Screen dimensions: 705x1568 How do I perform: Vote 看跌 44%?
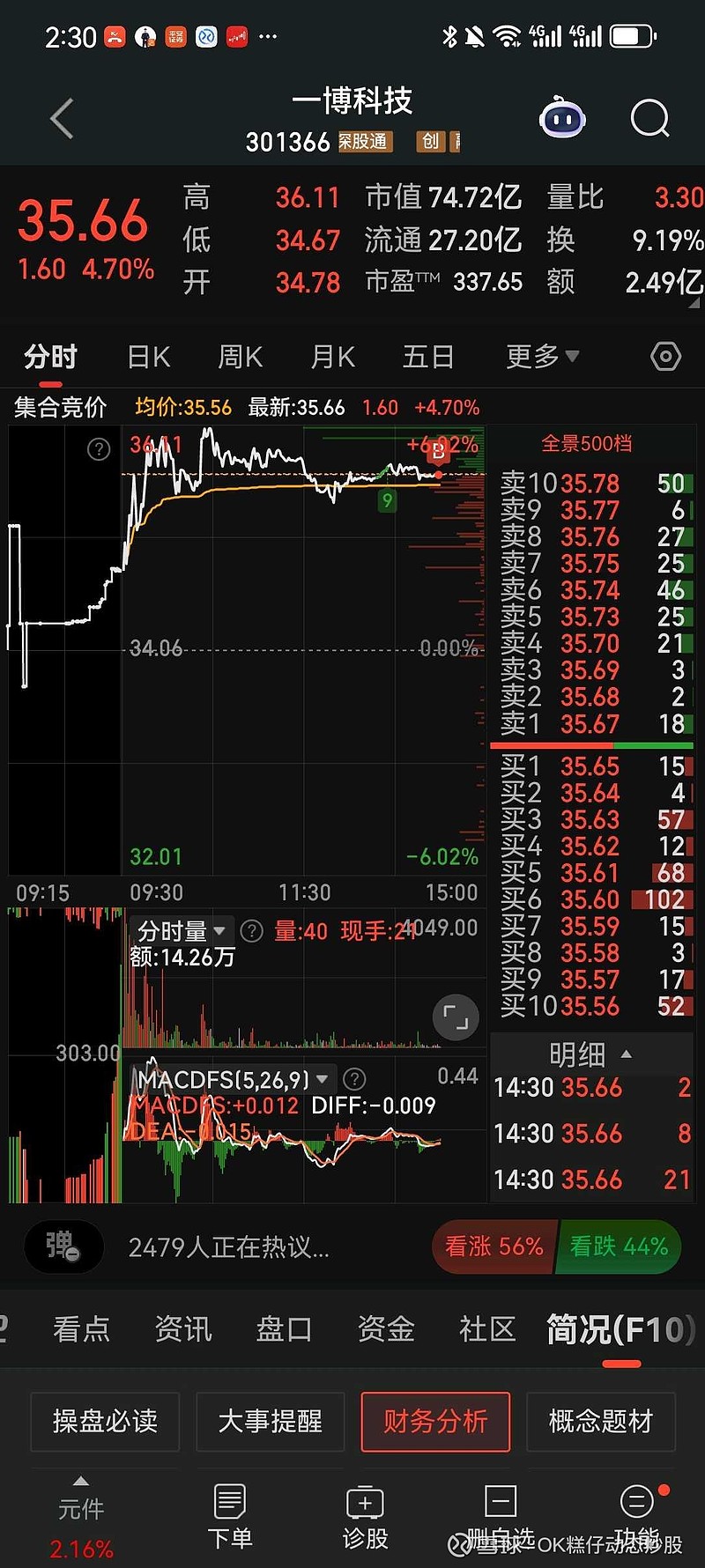click(x=619, y=1246)
